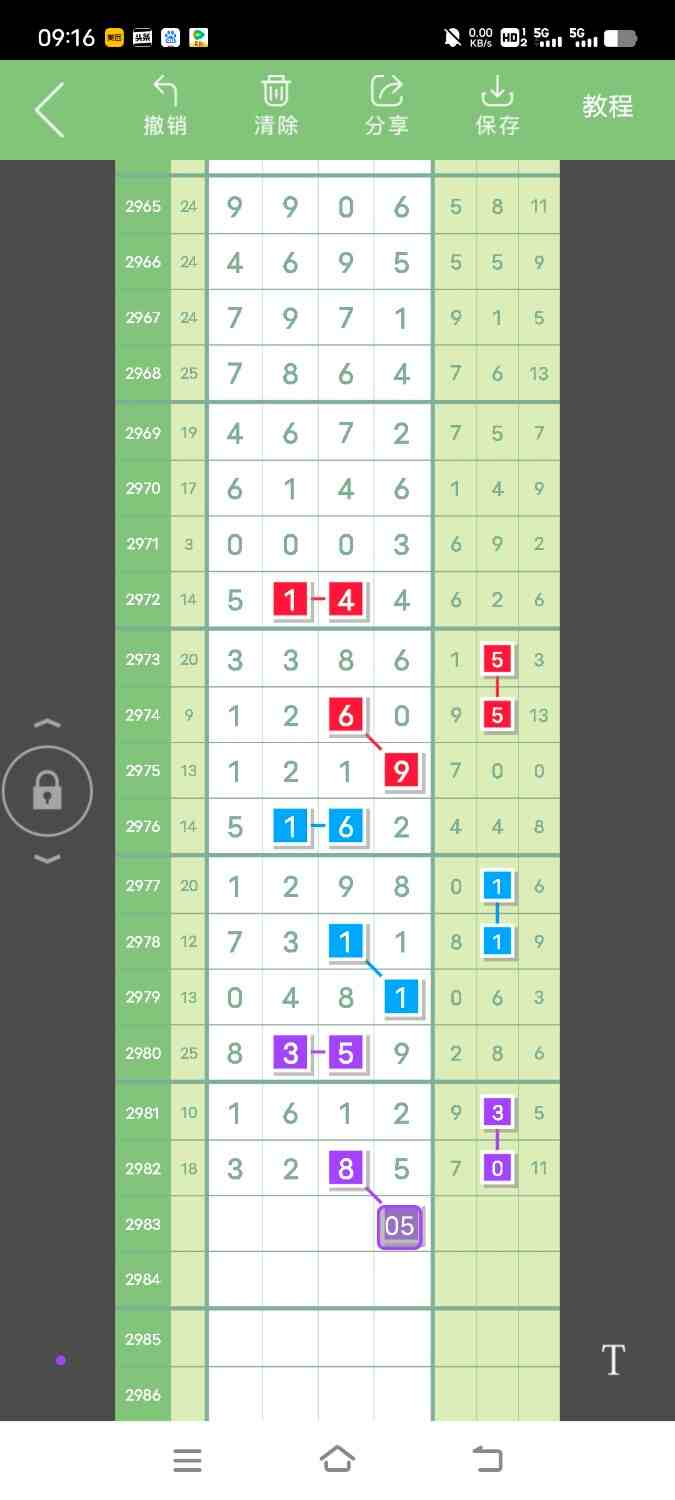Open the 教程 tutorial
675x1500 pixels.
point(607,106)
